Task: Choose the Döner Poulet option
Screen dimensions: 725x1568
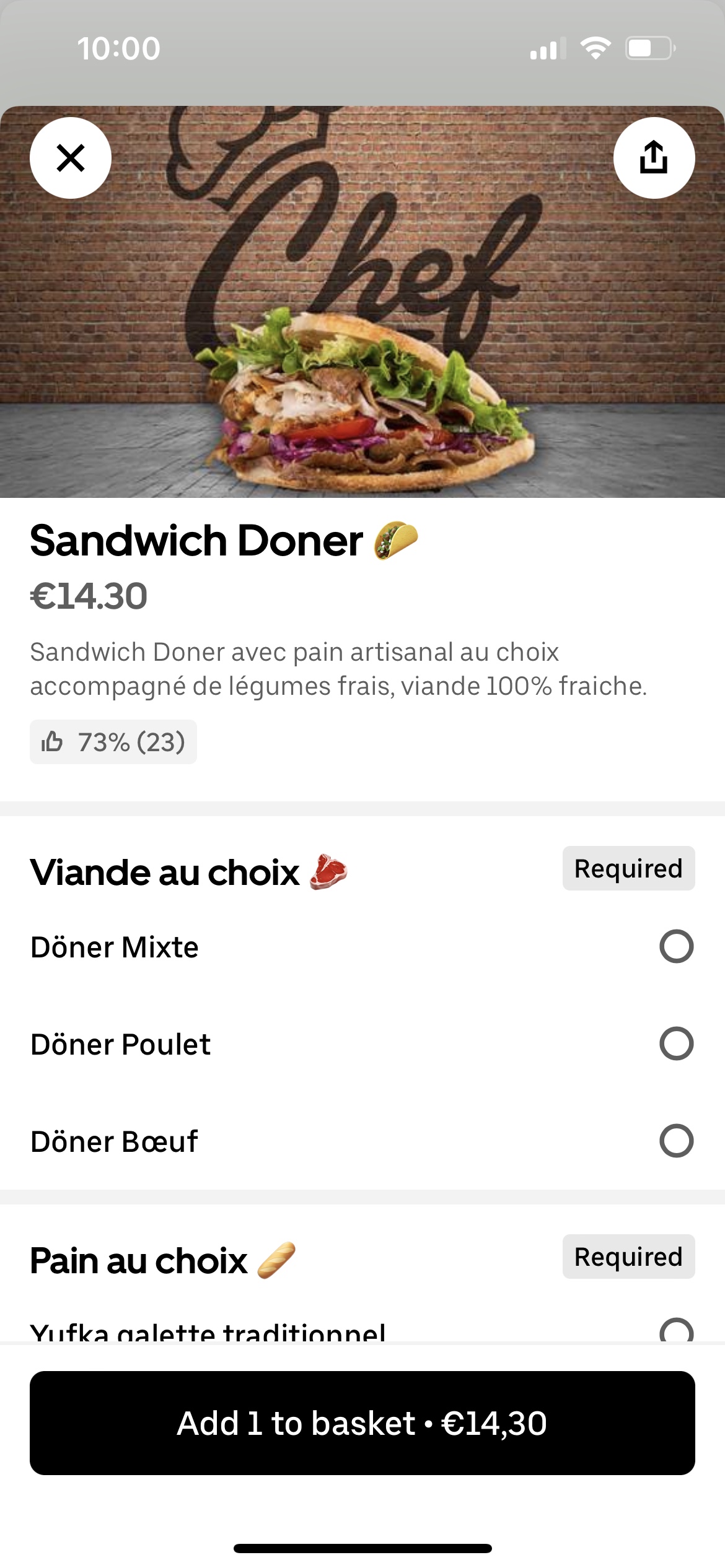Action: 676,1043
